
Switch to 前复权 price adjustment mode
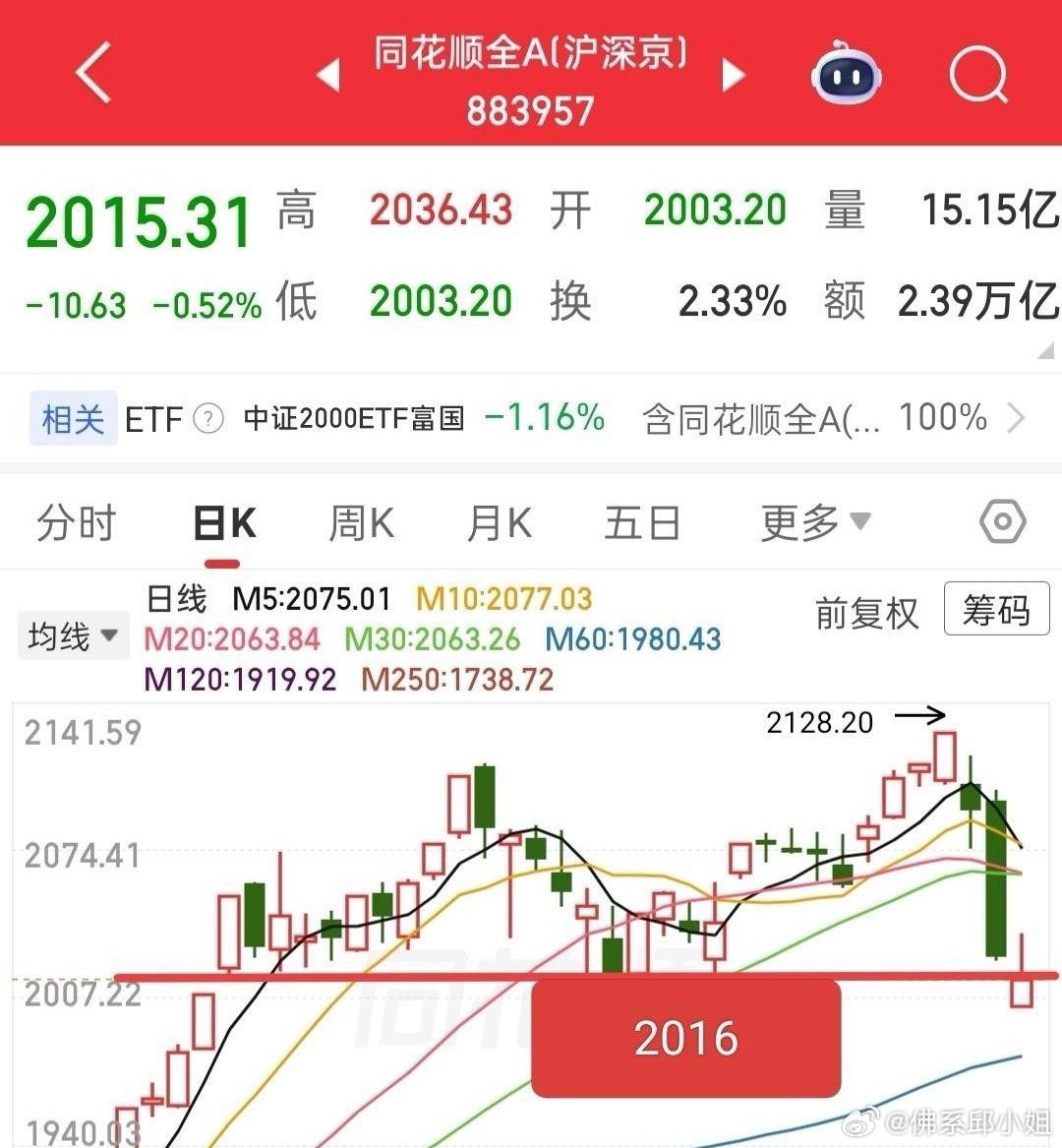coord(866,612)
